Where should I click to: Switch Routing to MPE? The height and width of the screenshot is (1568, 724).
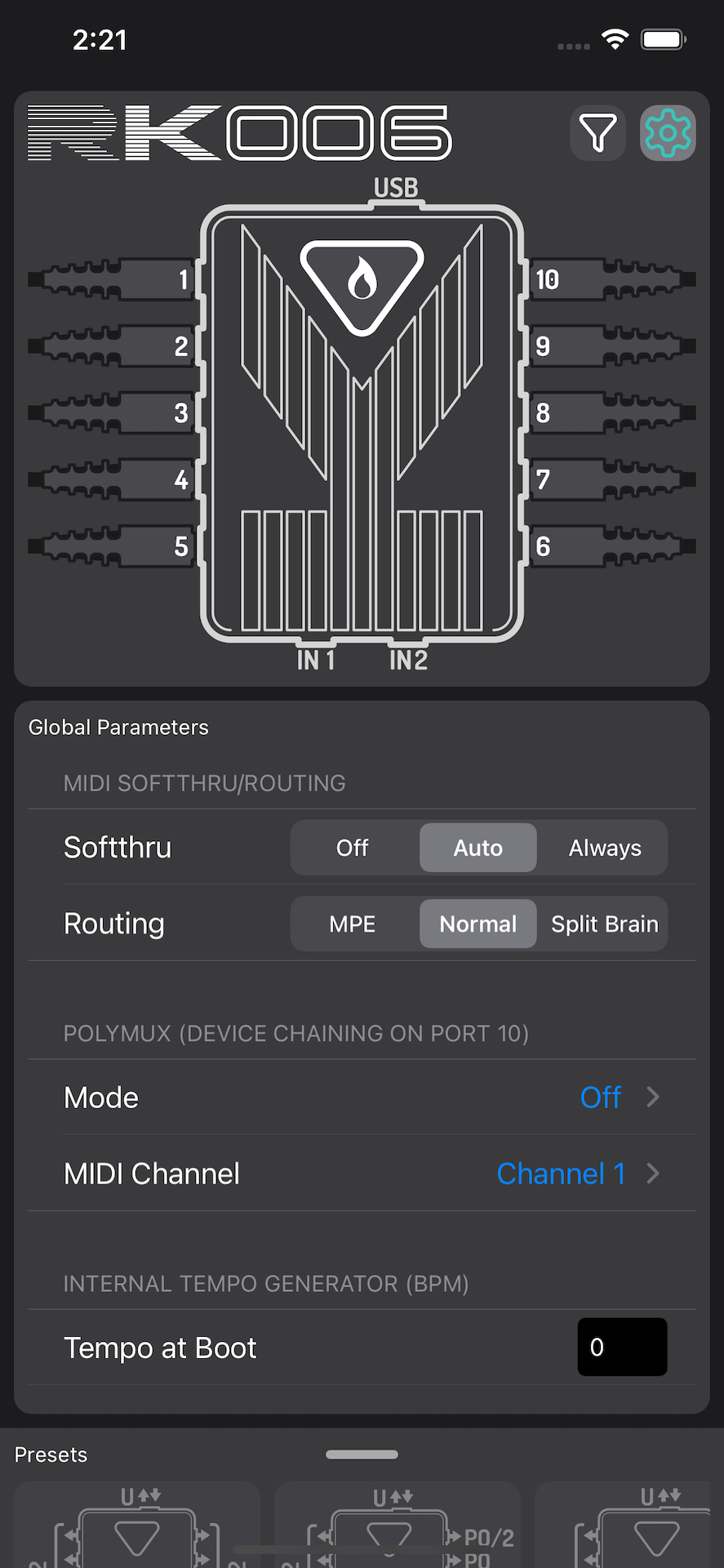pos(353,924)
